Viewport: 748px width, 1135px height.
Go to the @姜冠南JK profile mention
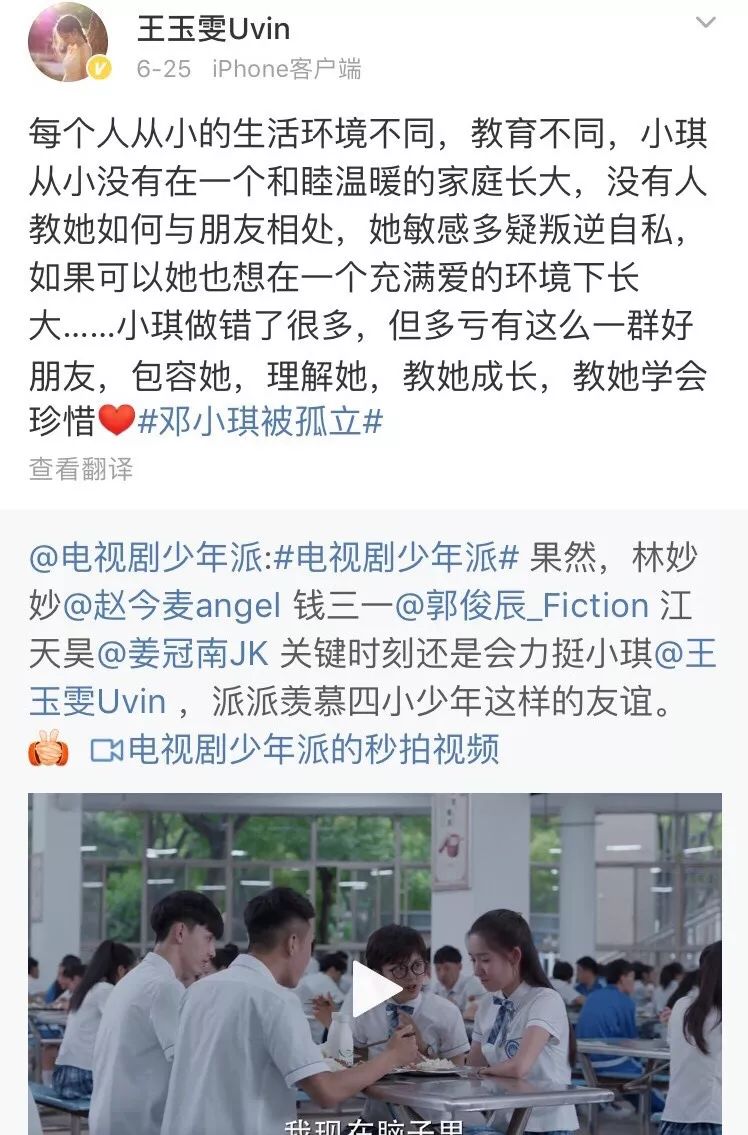182,654
